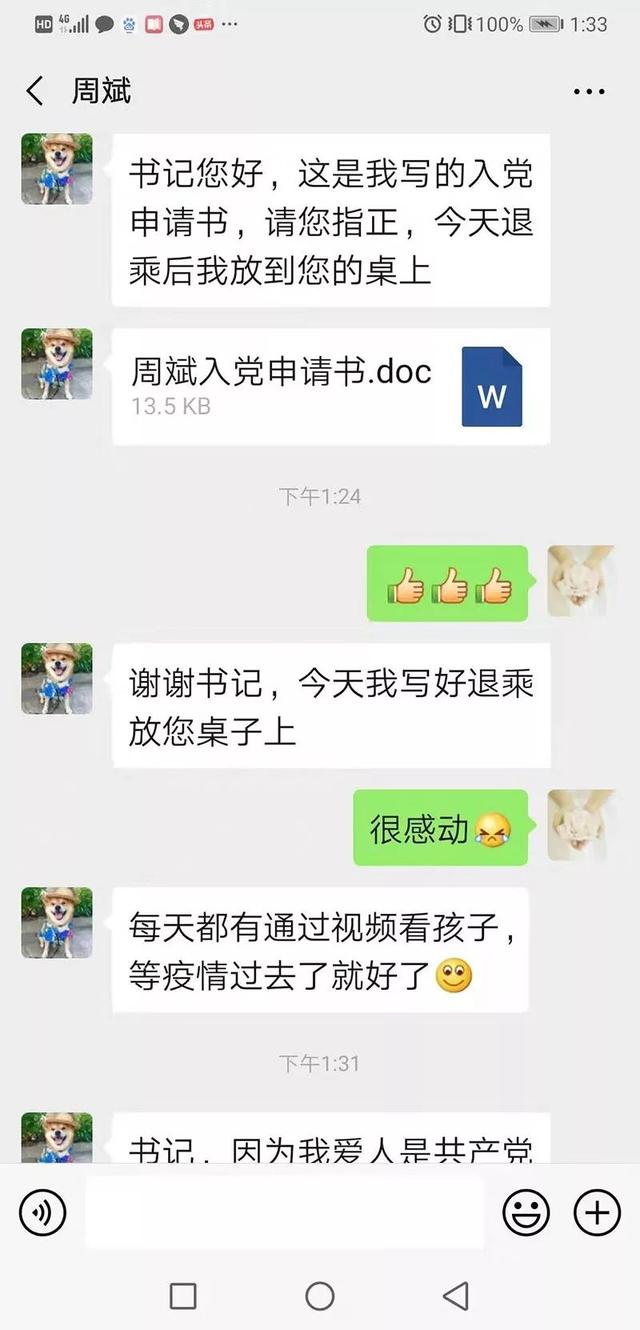Screen dimensions: 640x1330
Task: Open 周斌's profile from the dog avatar next to 书记您好
Action: [57, 169]
